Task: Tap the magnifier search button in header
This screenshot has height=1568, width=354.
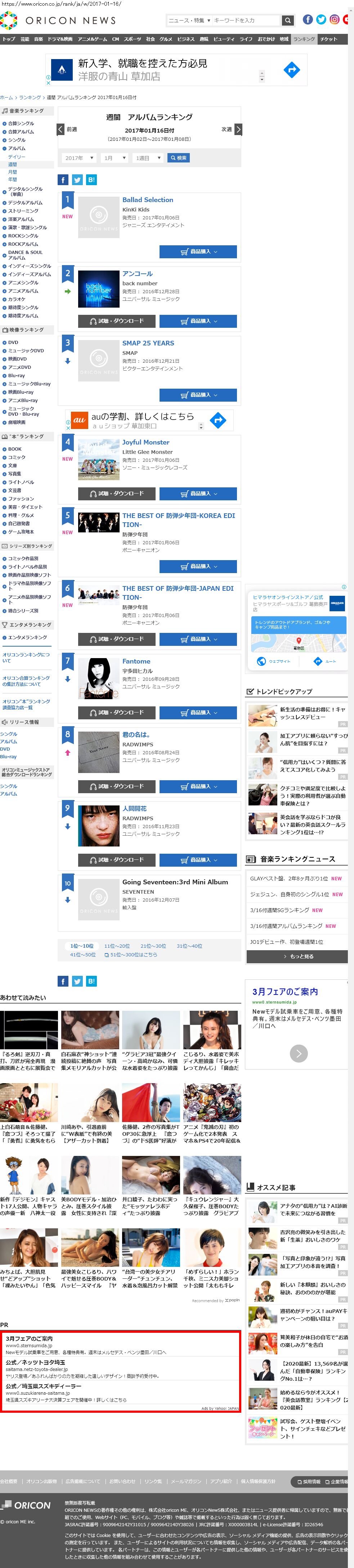Action: pyautogui.click(x=288, y=20)
